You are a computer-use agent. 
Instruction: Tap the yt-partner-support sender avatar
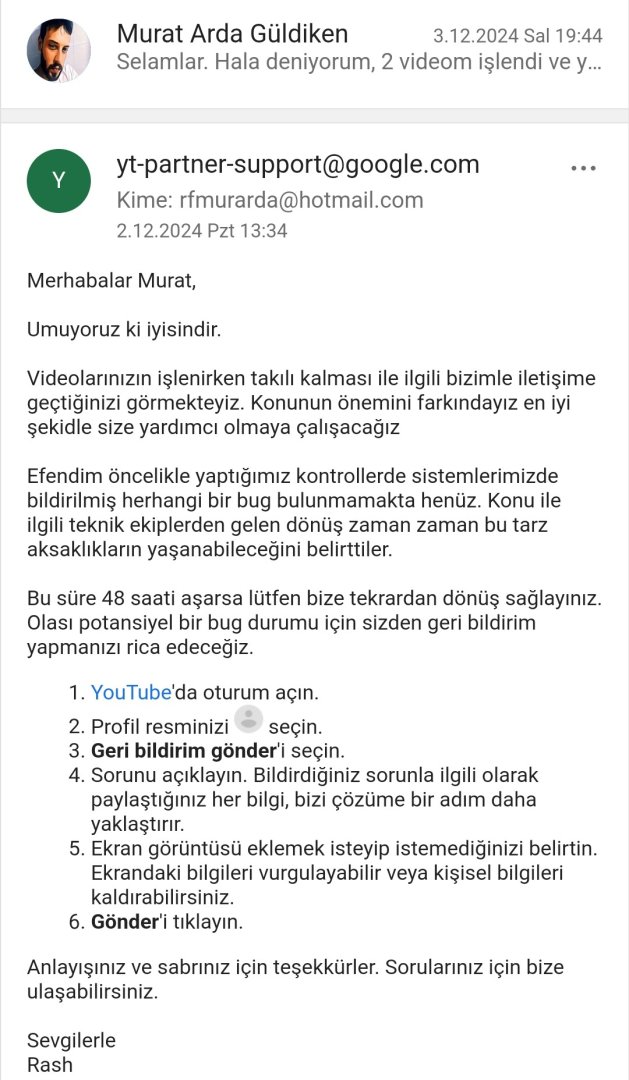click(59, 180)
